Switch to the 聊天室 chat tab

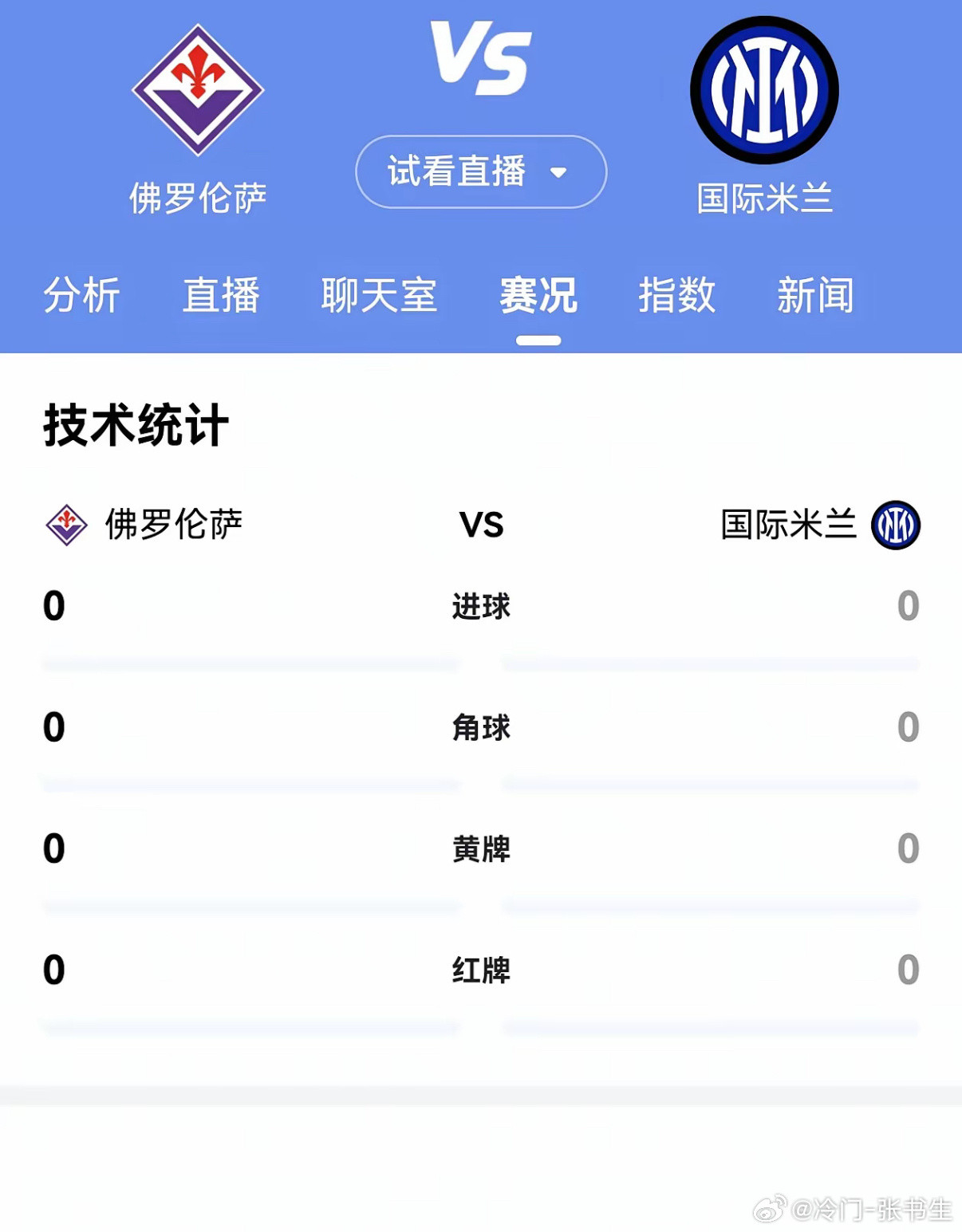pyautogui.click(x=378, y=295)
